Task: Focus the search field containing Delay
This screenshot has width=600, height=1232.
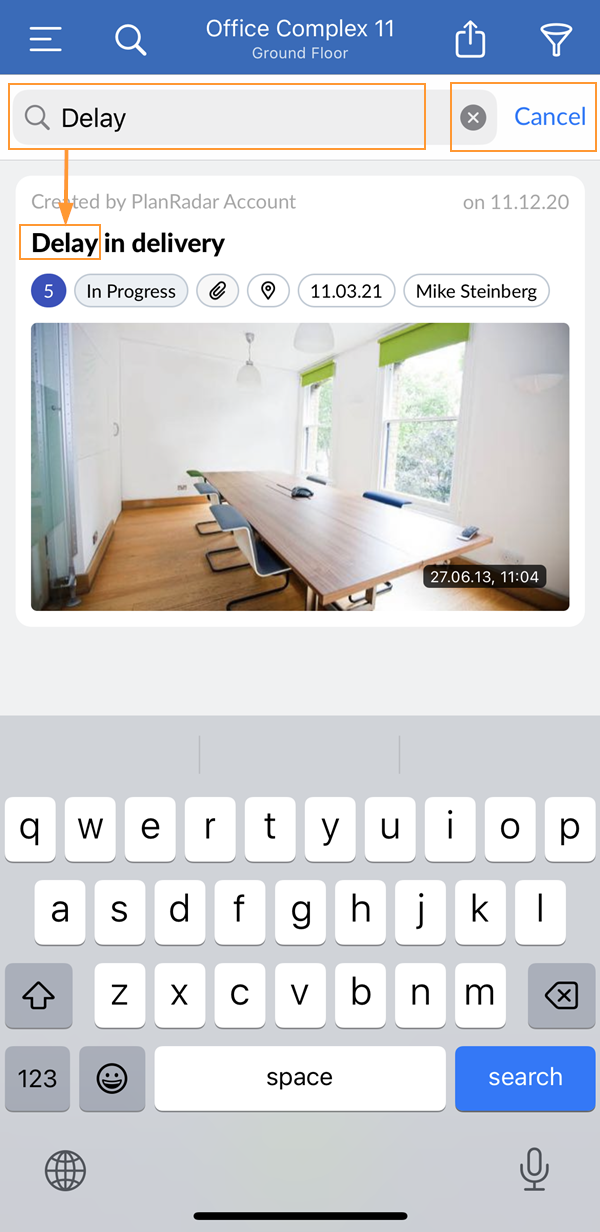Action: pyautogui.click(x=230, y=118)
